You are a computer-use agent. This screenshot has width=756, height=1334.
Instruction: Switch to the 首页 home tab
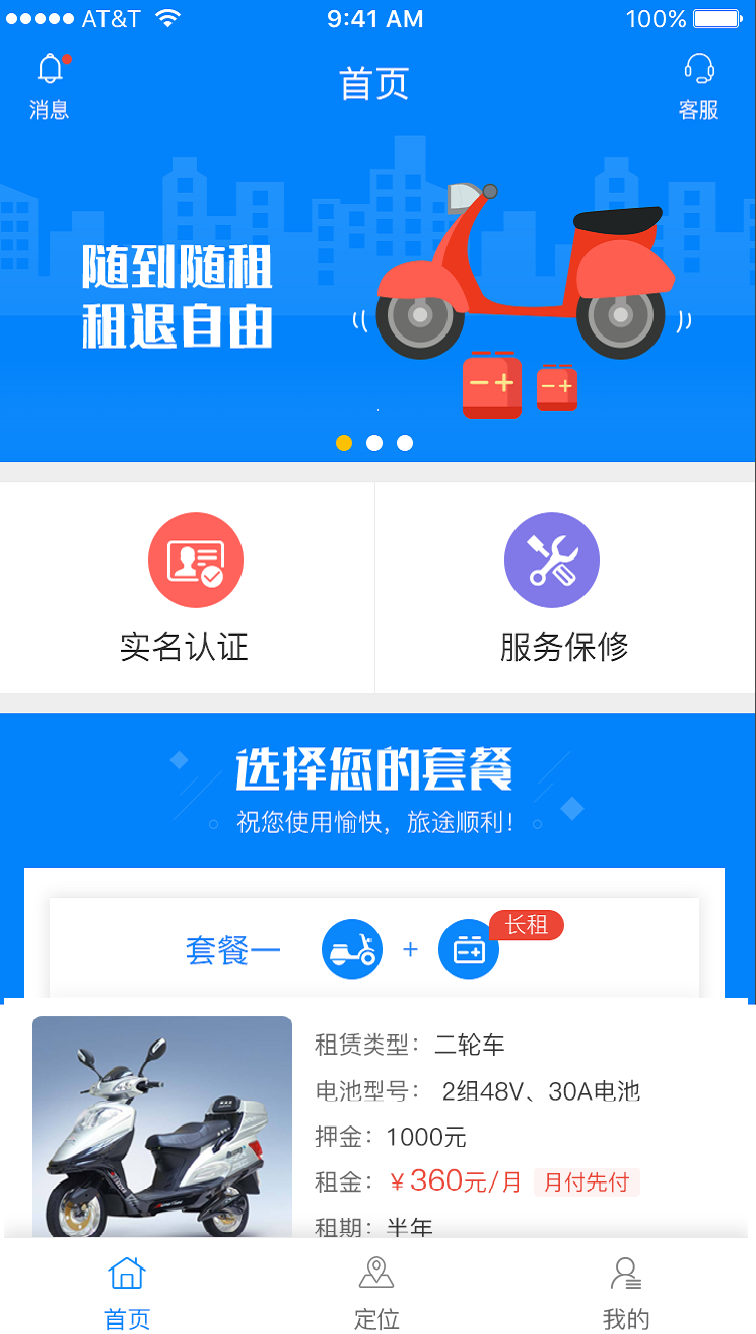(126, 1290)
